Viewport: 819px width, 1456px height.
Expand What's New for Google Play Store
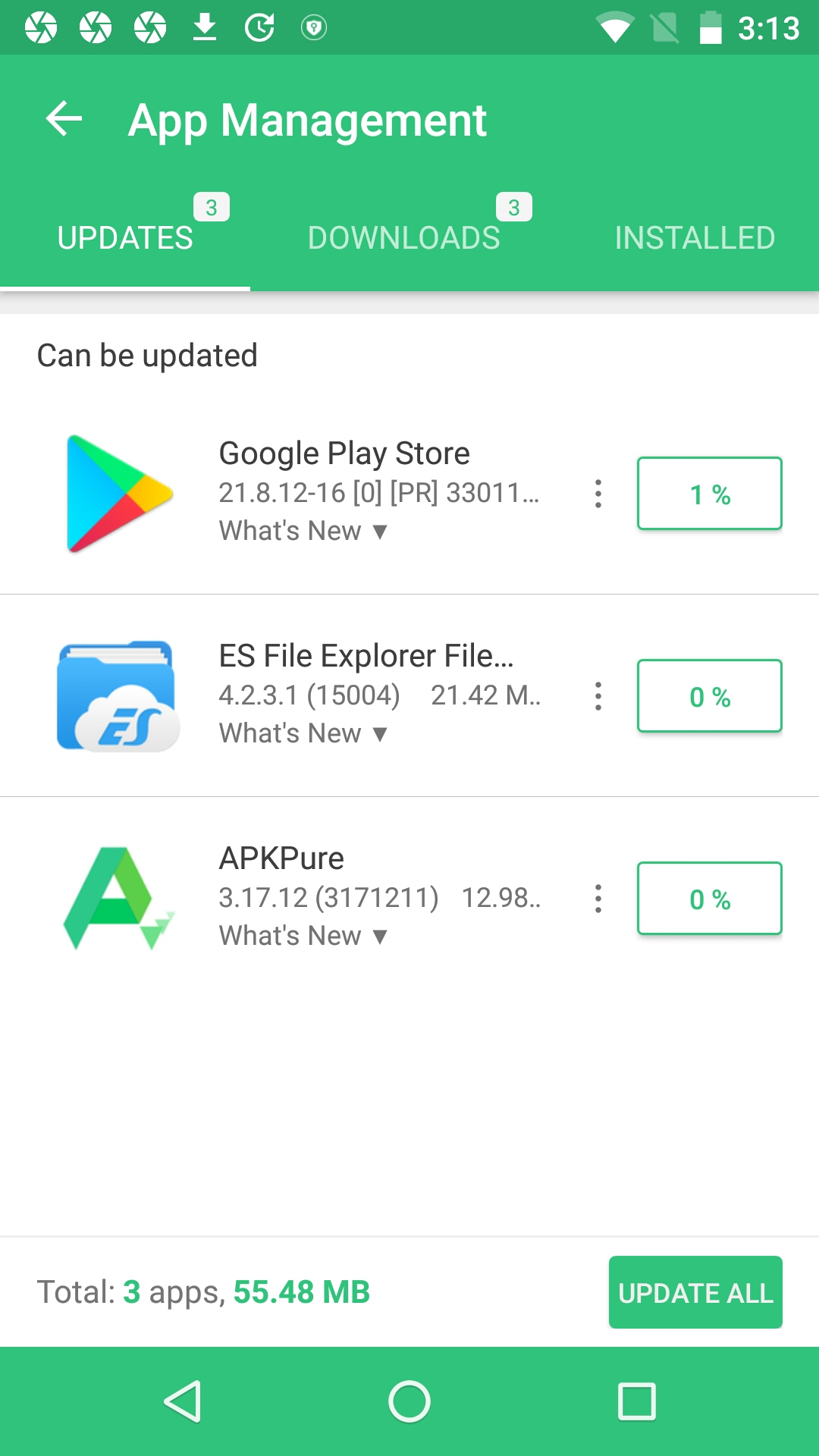tap(303, 531)
